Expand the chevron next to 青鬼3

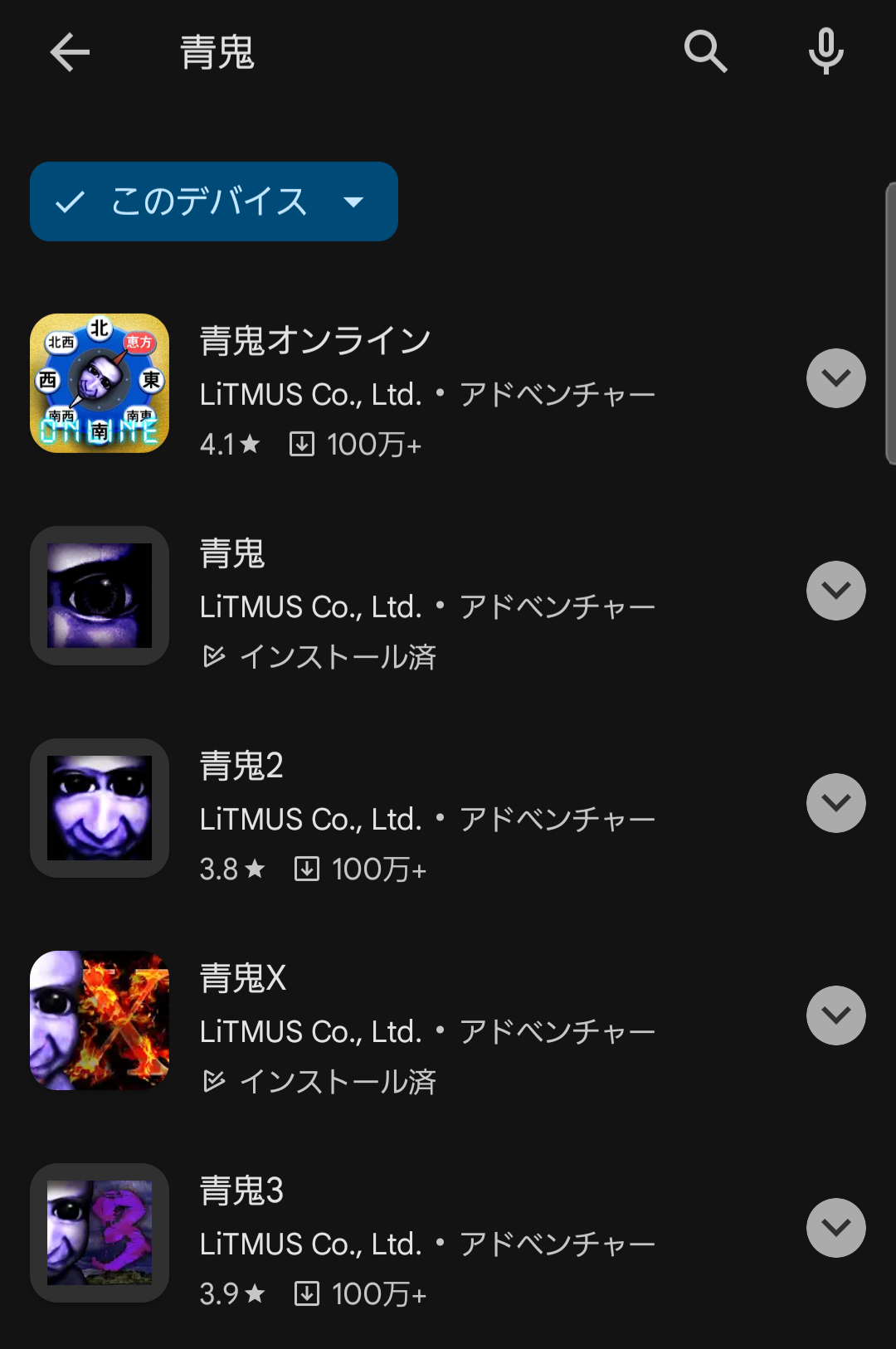pyautogui.click(x=835, y=1228)
